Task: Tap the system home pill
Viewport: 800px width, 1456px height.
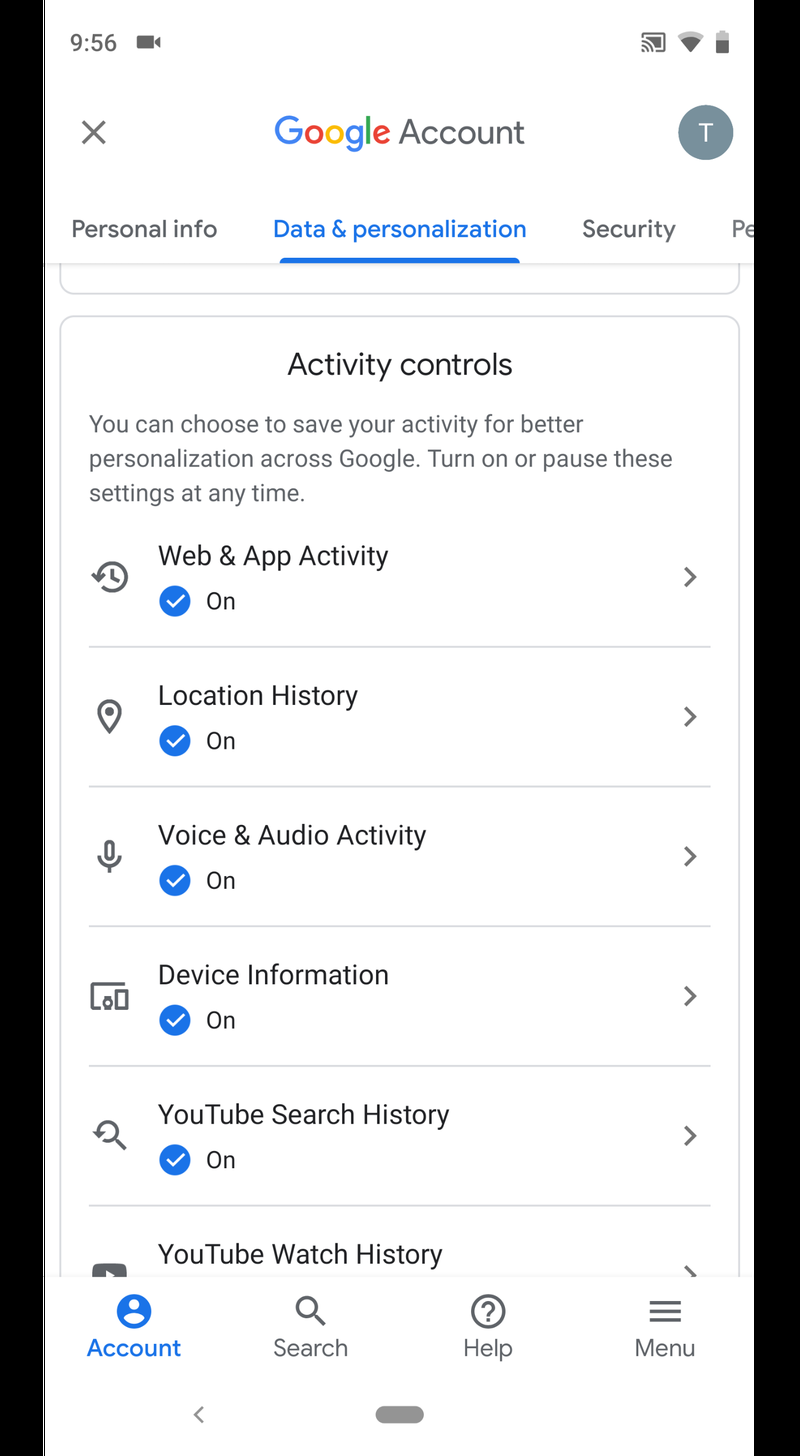Action: (399, 1414)
